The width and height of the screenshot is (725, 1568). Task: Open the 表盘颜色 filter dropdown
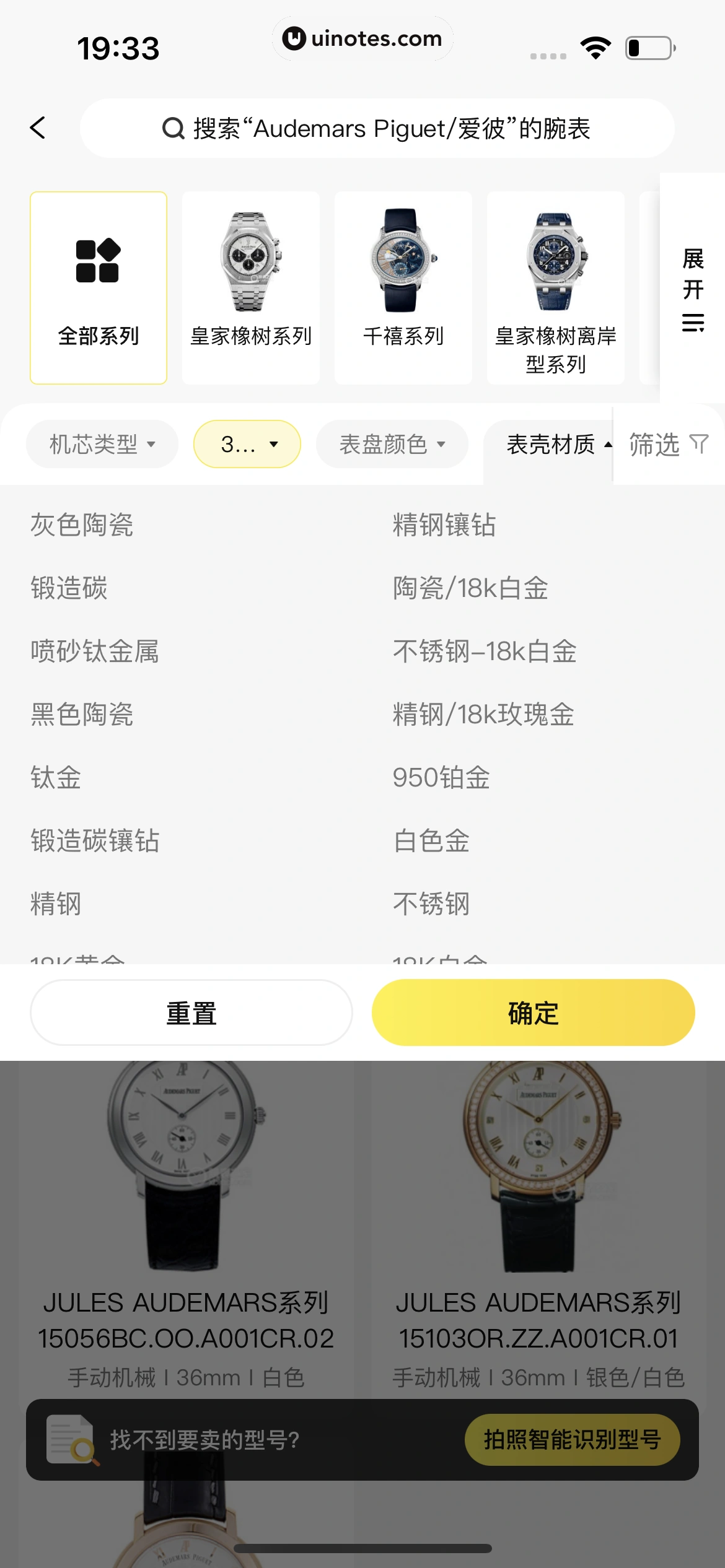[392, 444]
